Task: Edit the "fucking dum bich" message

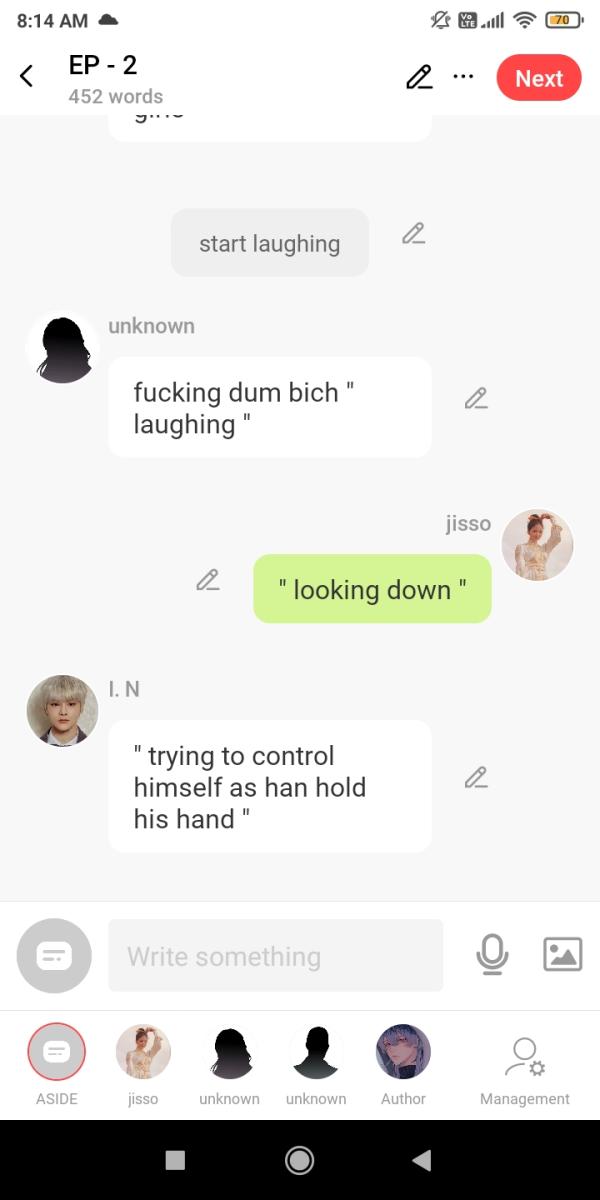Action: (476, 398)
